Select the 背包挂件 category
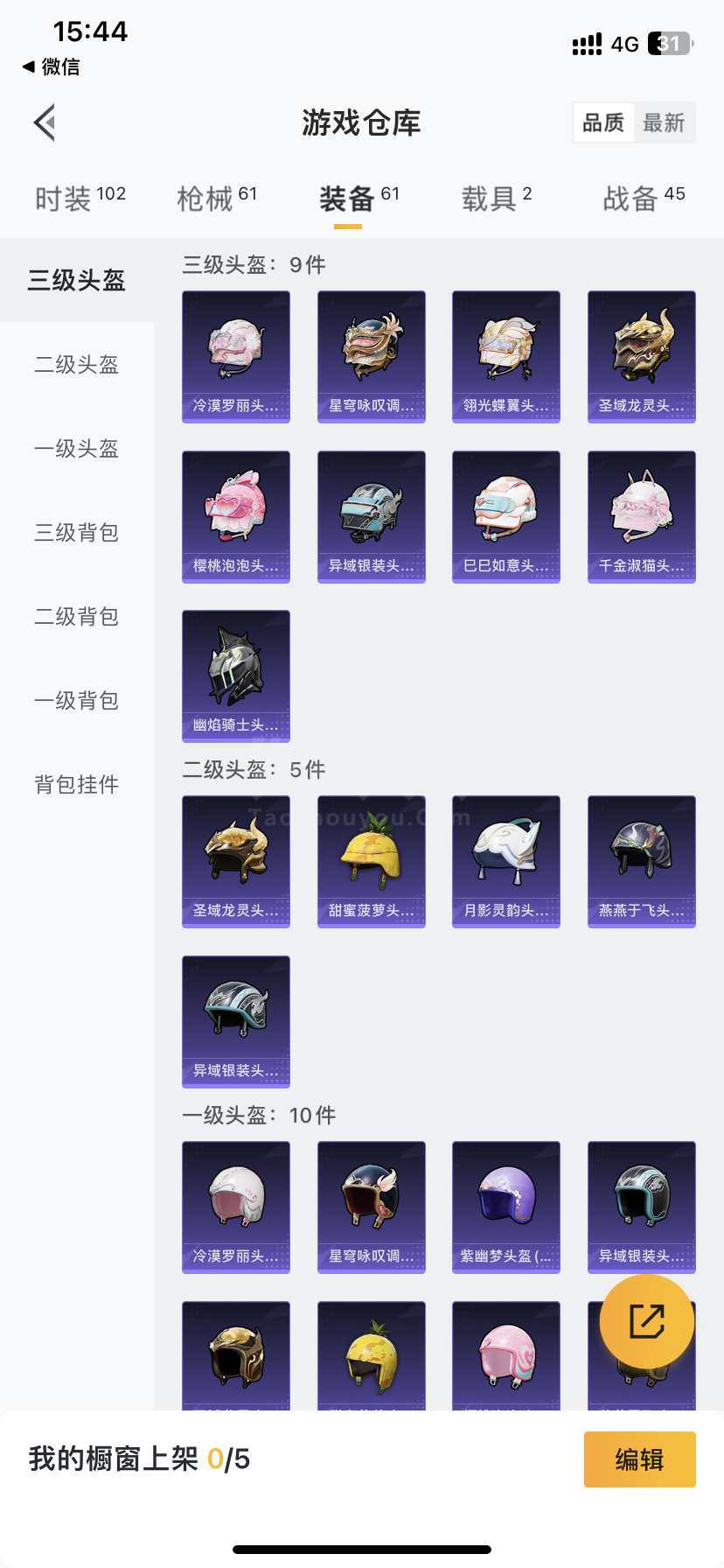 76,784
